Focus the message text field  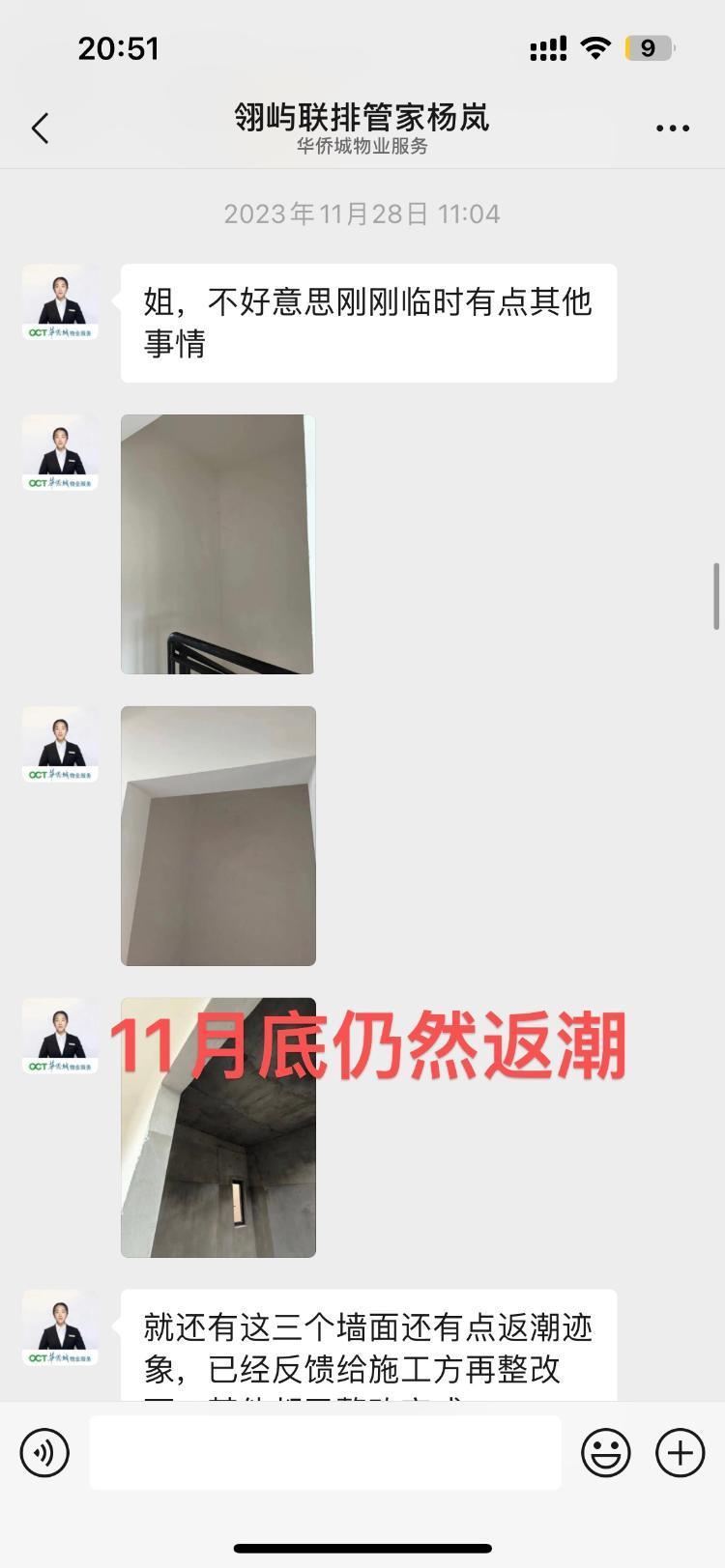[x=325, y=1452]
